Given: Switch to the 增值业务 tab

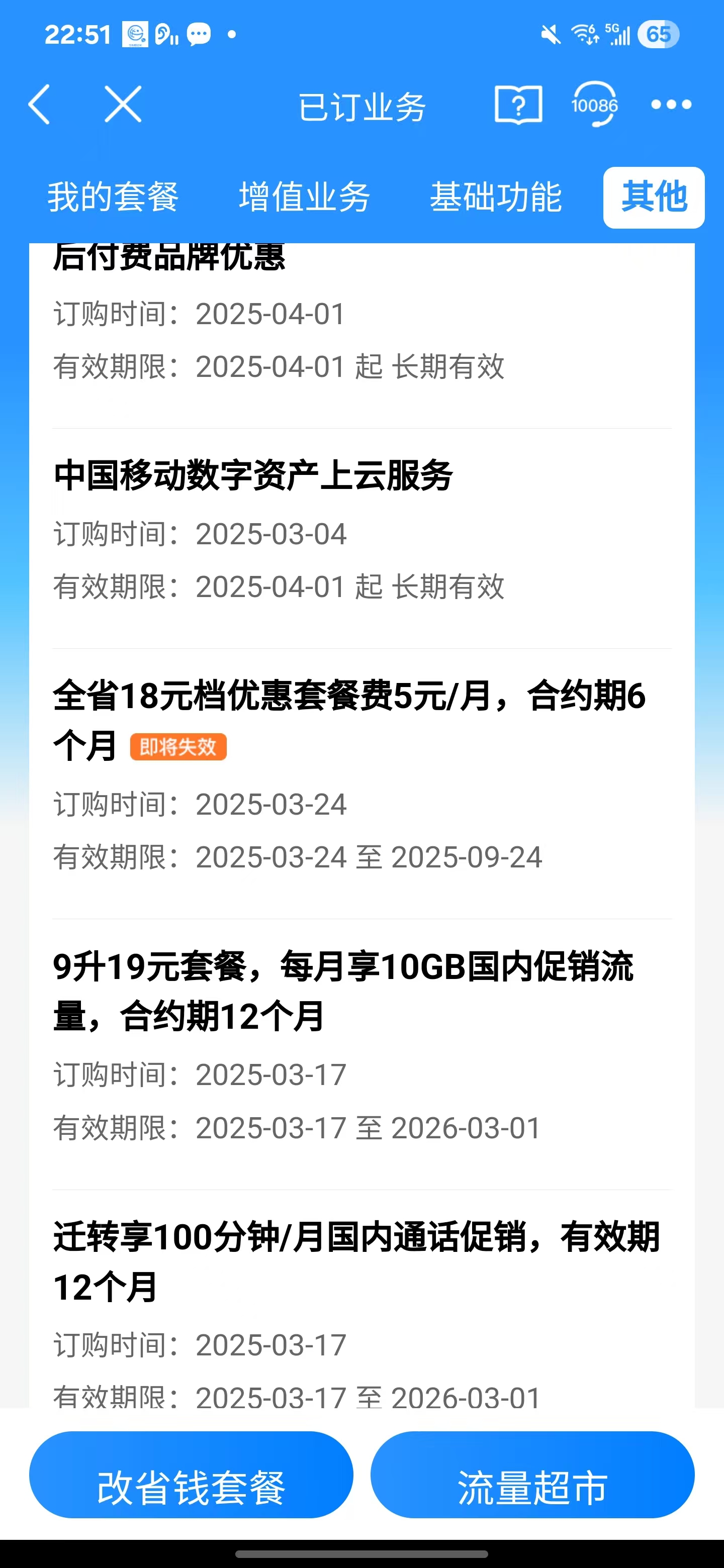Looking at the screenshot, I should pos(305,197).
